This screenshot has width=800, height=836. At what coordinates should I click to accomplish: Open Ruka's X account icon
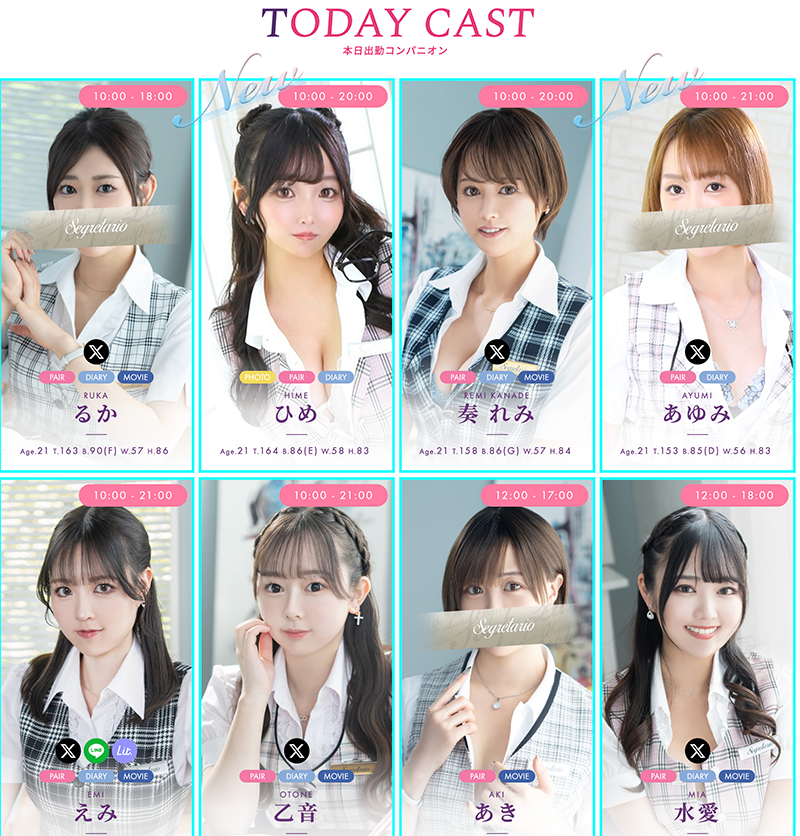coord(96,351)
